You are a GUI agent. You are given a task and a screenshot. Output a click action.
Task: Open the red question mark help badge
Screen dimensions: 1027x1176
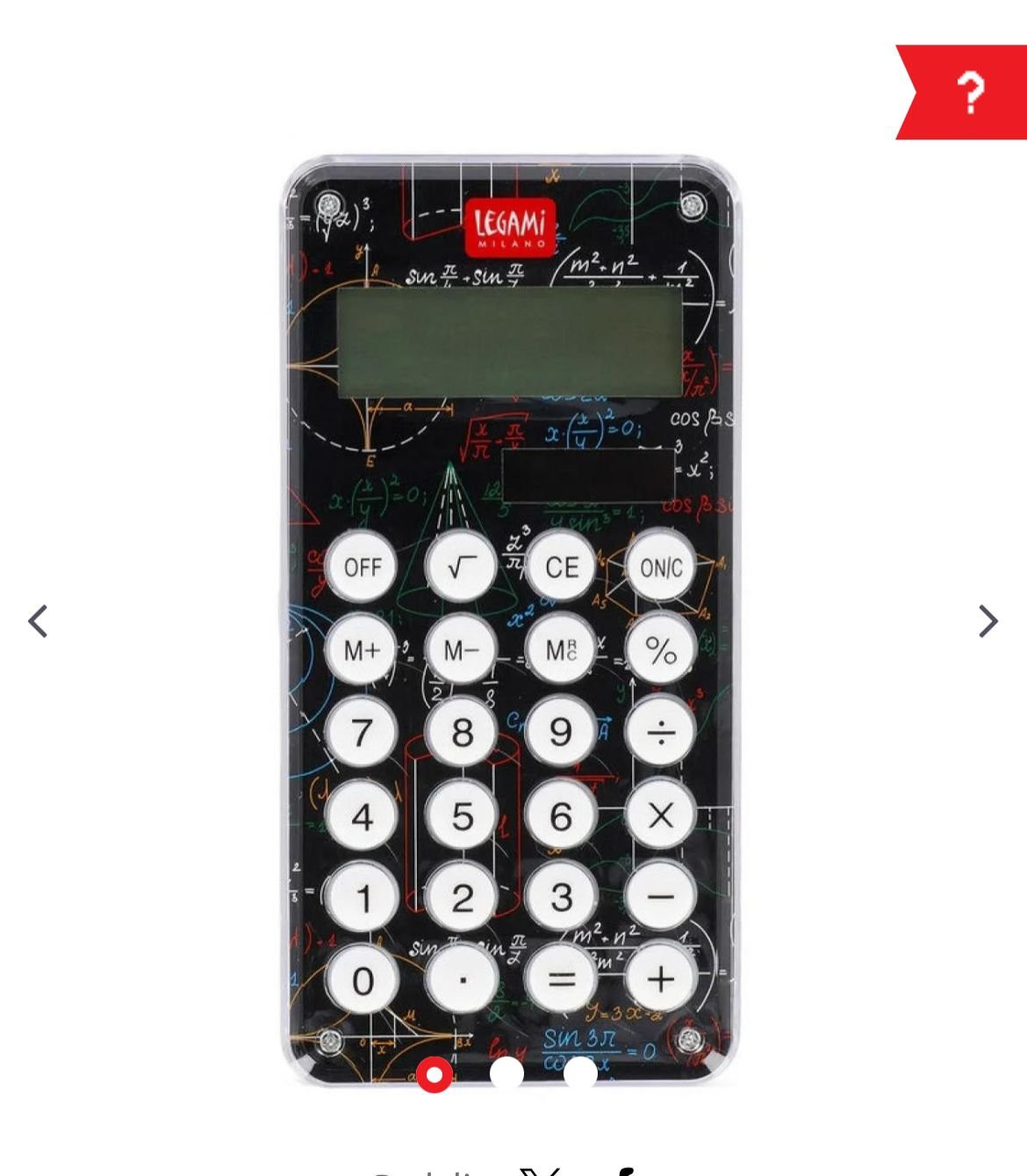(967, 92)
